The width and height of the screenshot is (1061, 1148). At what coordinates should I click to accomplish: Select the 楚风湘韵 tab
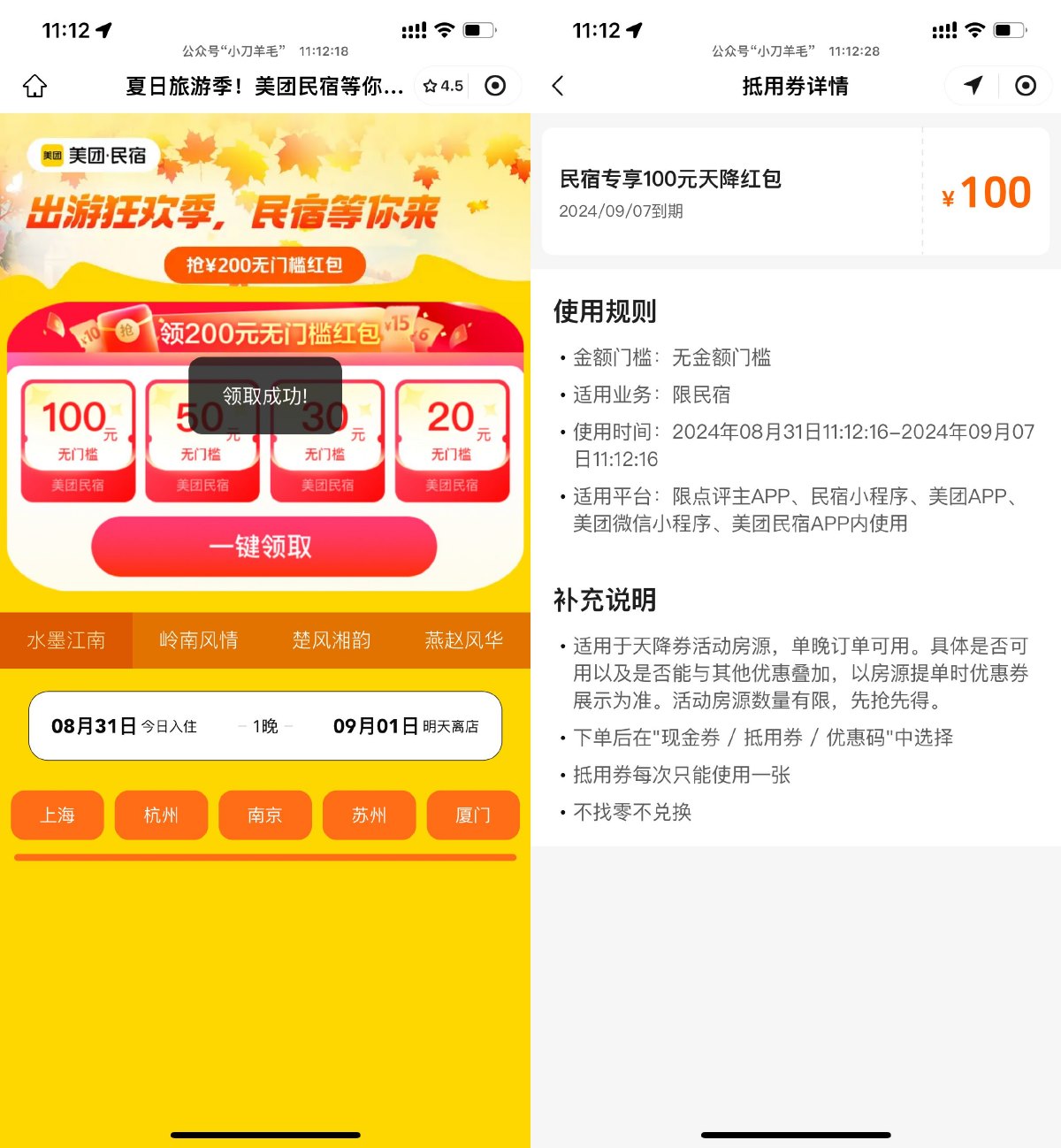(332, 640)
